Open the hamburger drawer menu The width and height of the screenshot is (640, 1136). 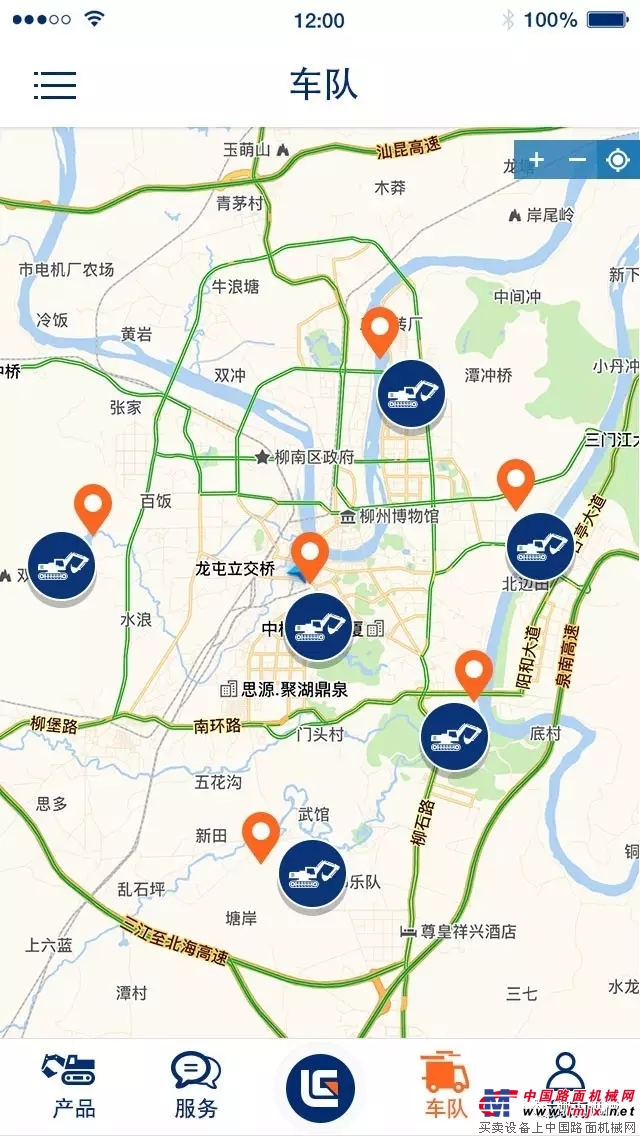[x=55, y=85]
